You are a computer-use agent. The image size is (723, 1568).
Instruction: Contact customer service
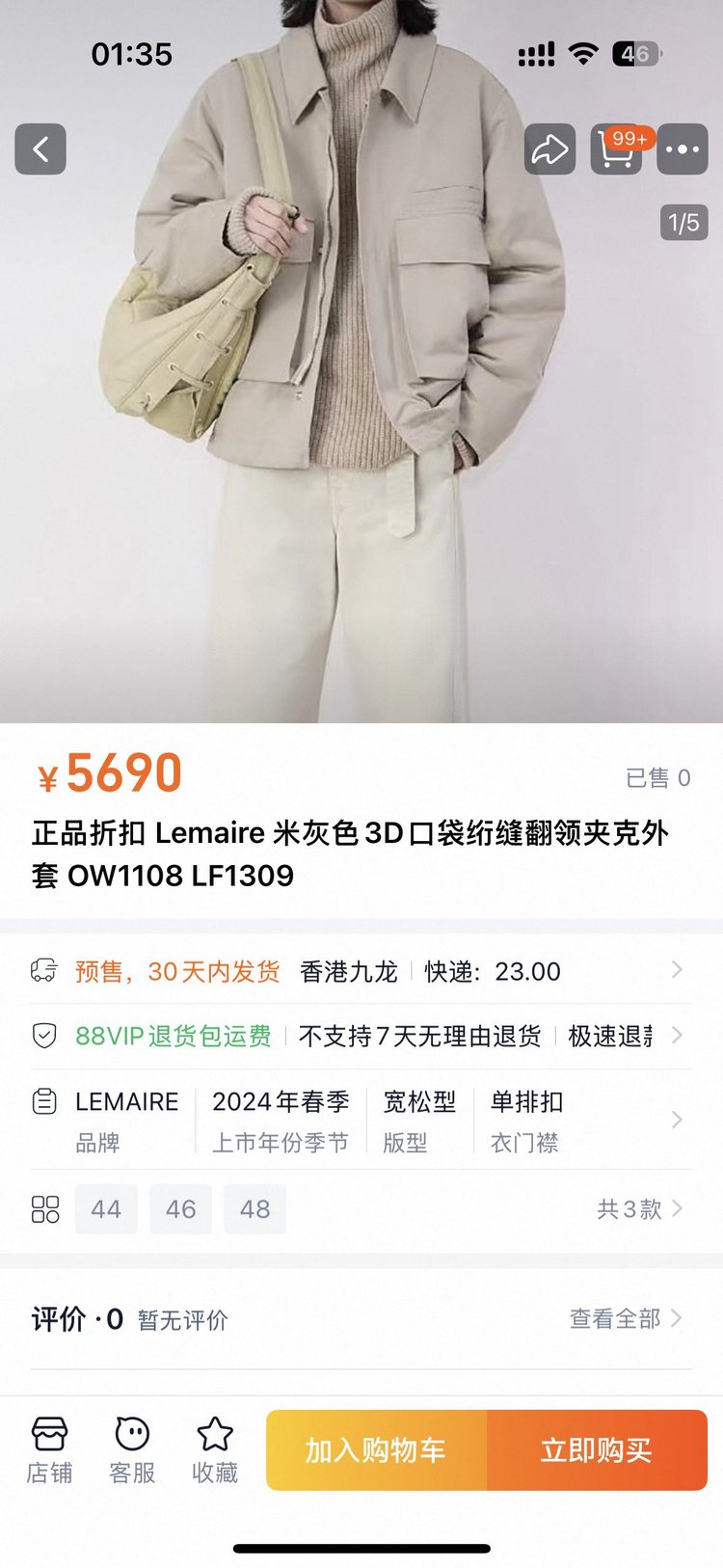[132, 1449]
